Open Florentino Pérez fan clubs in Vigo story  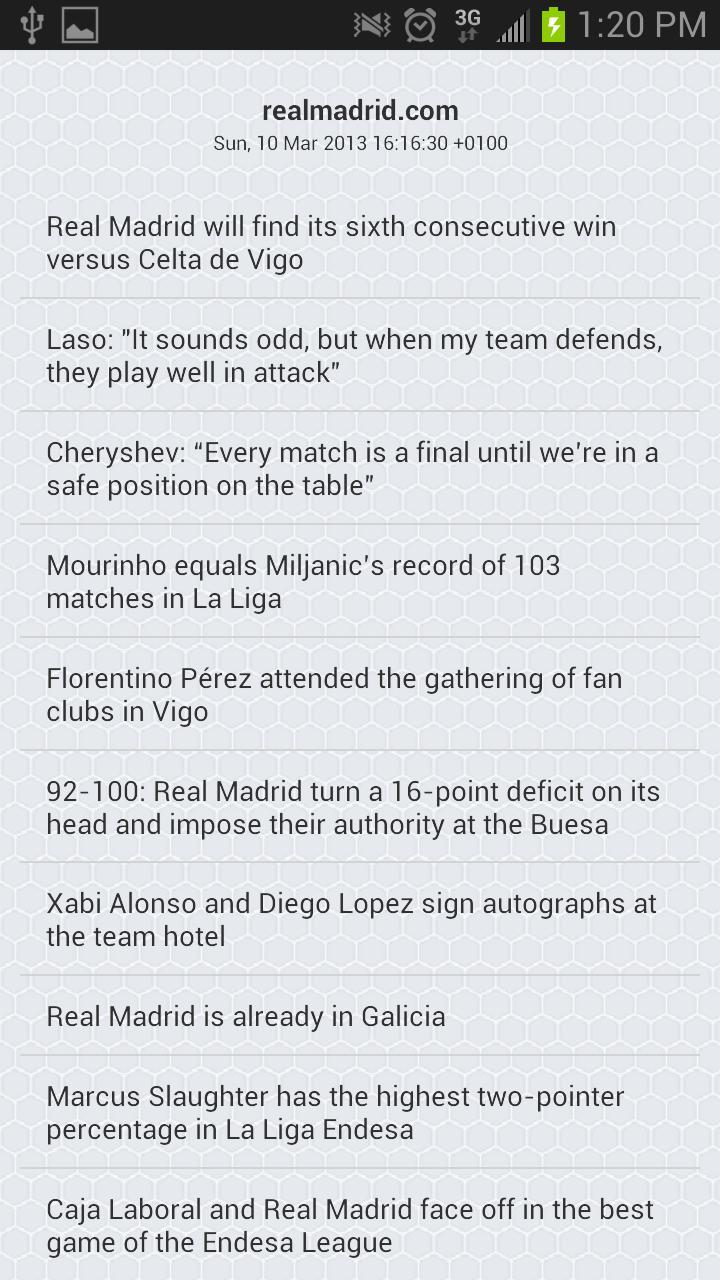coord(334,695)
